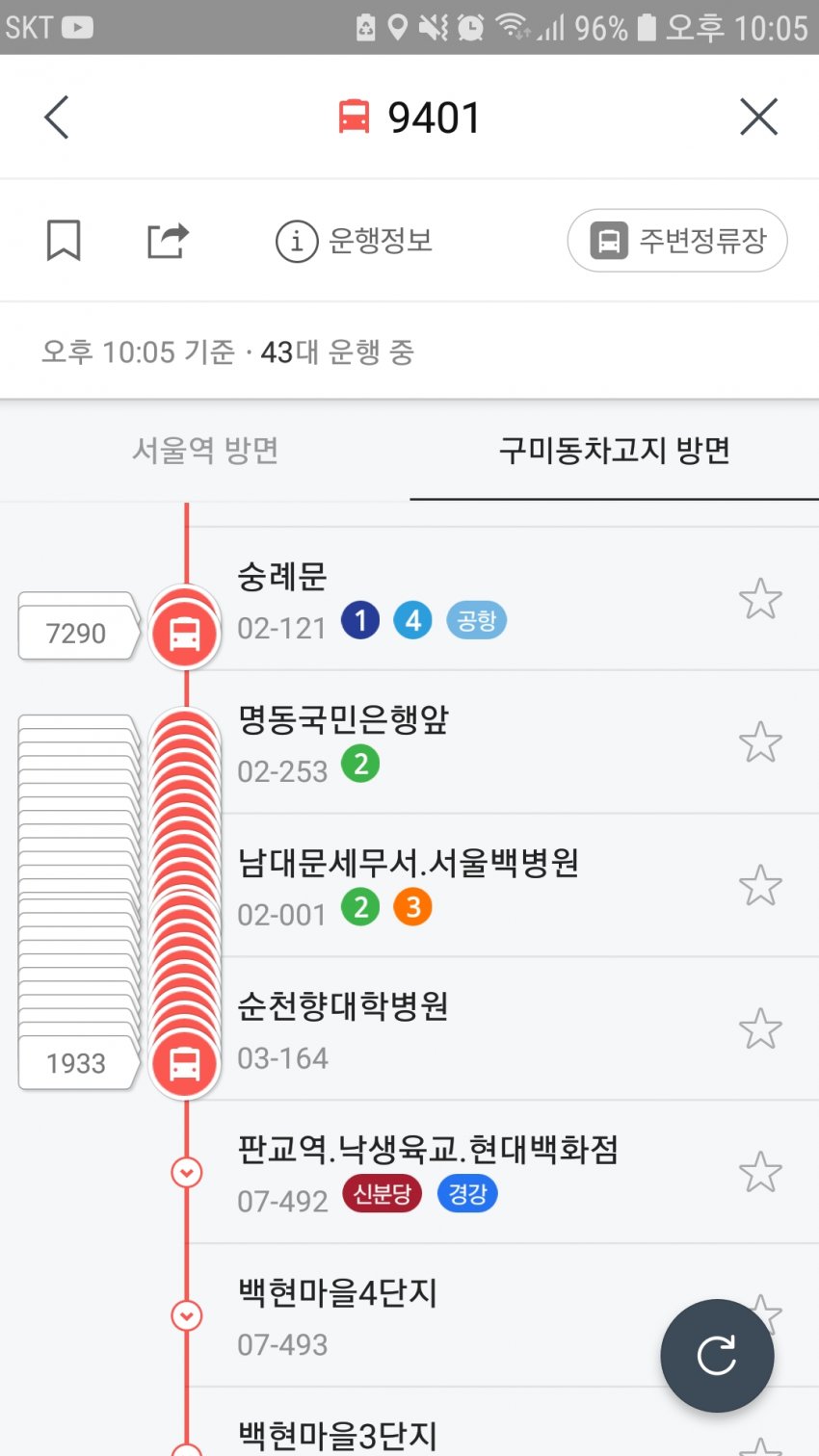Add 남대문세무서.서울백병원 to favorites

760,886
